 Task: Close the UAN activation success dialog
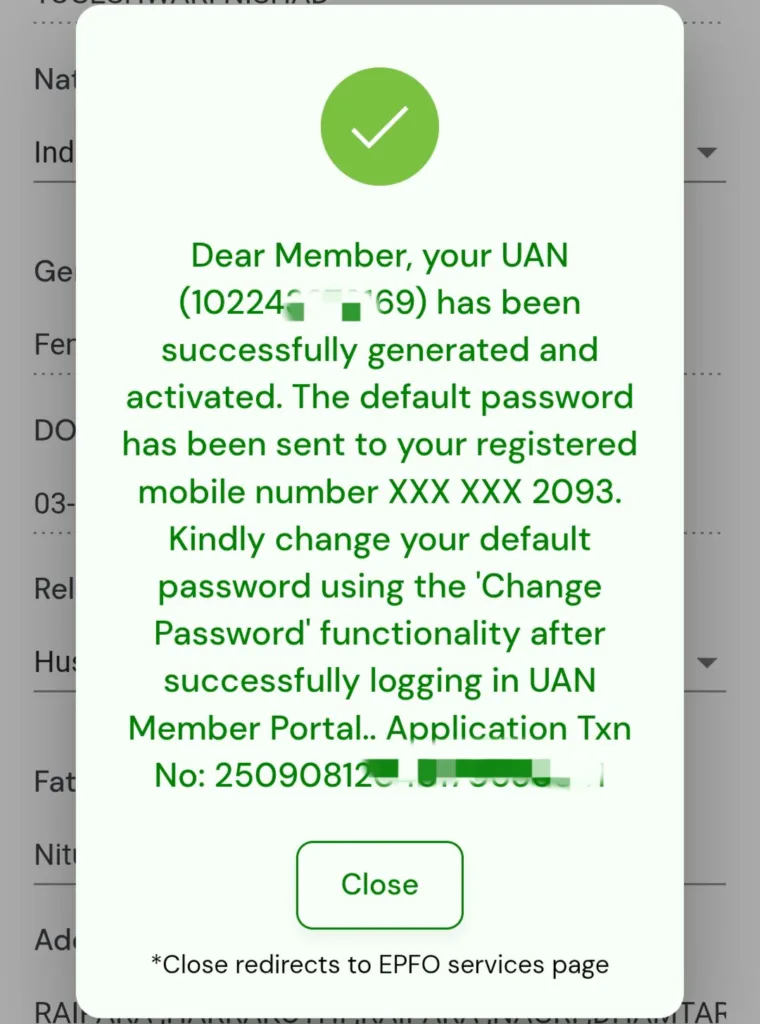(x=379, y=884)
